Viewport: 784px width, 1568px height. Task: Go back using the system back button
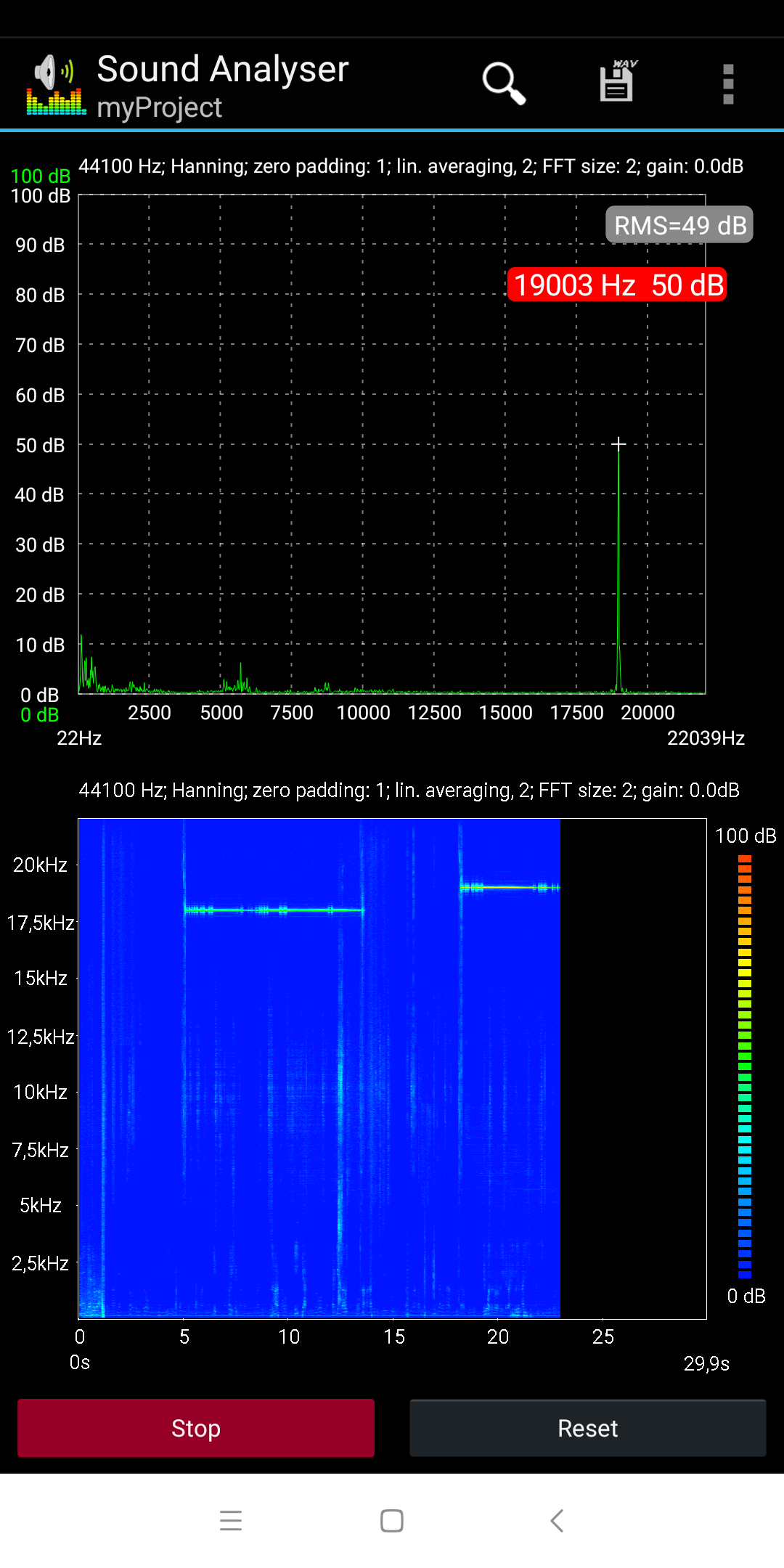coord(557,1520)
